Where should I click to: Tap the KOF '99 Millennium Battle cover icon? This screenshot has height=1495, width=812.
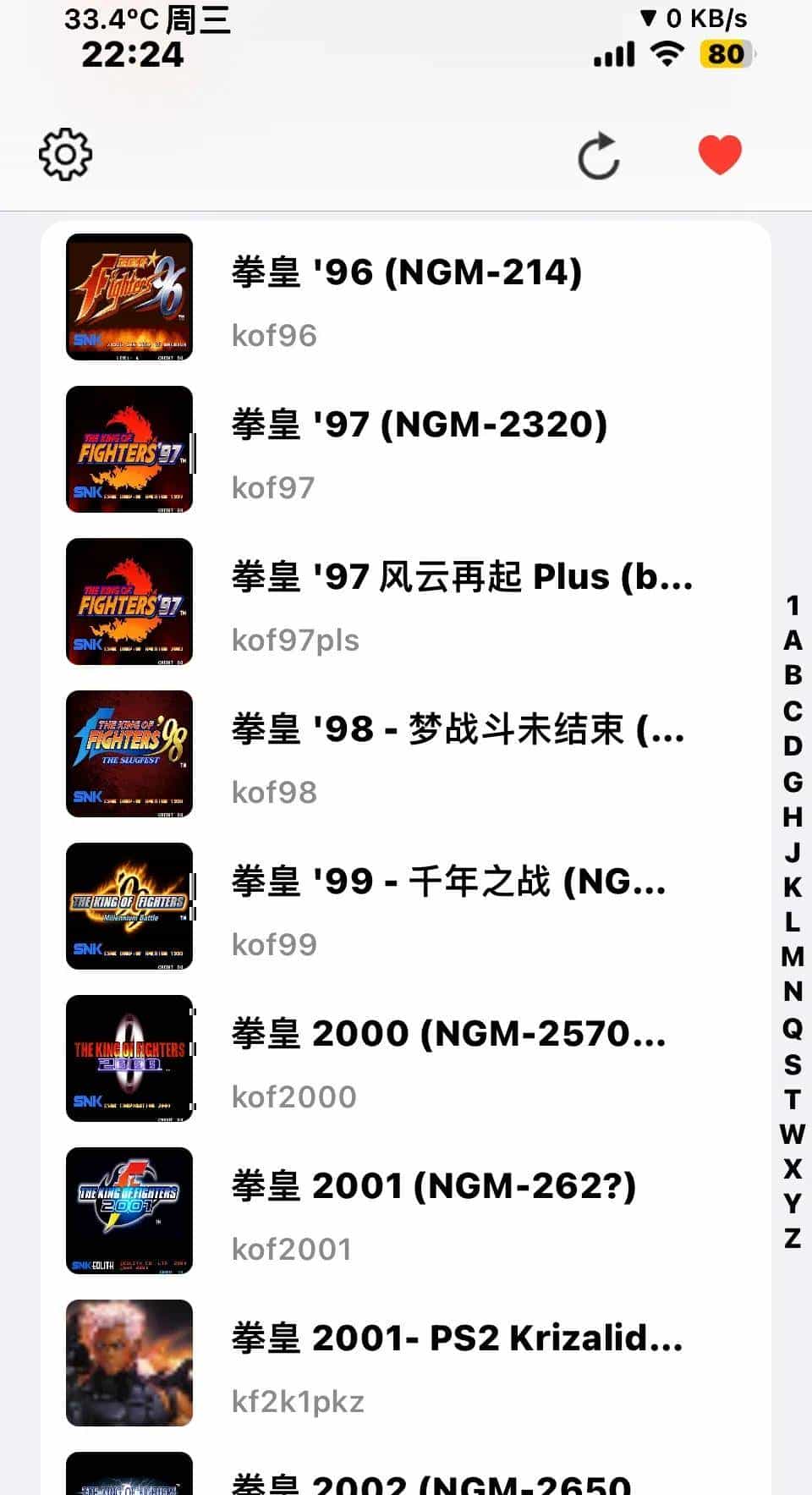[128, 906]
